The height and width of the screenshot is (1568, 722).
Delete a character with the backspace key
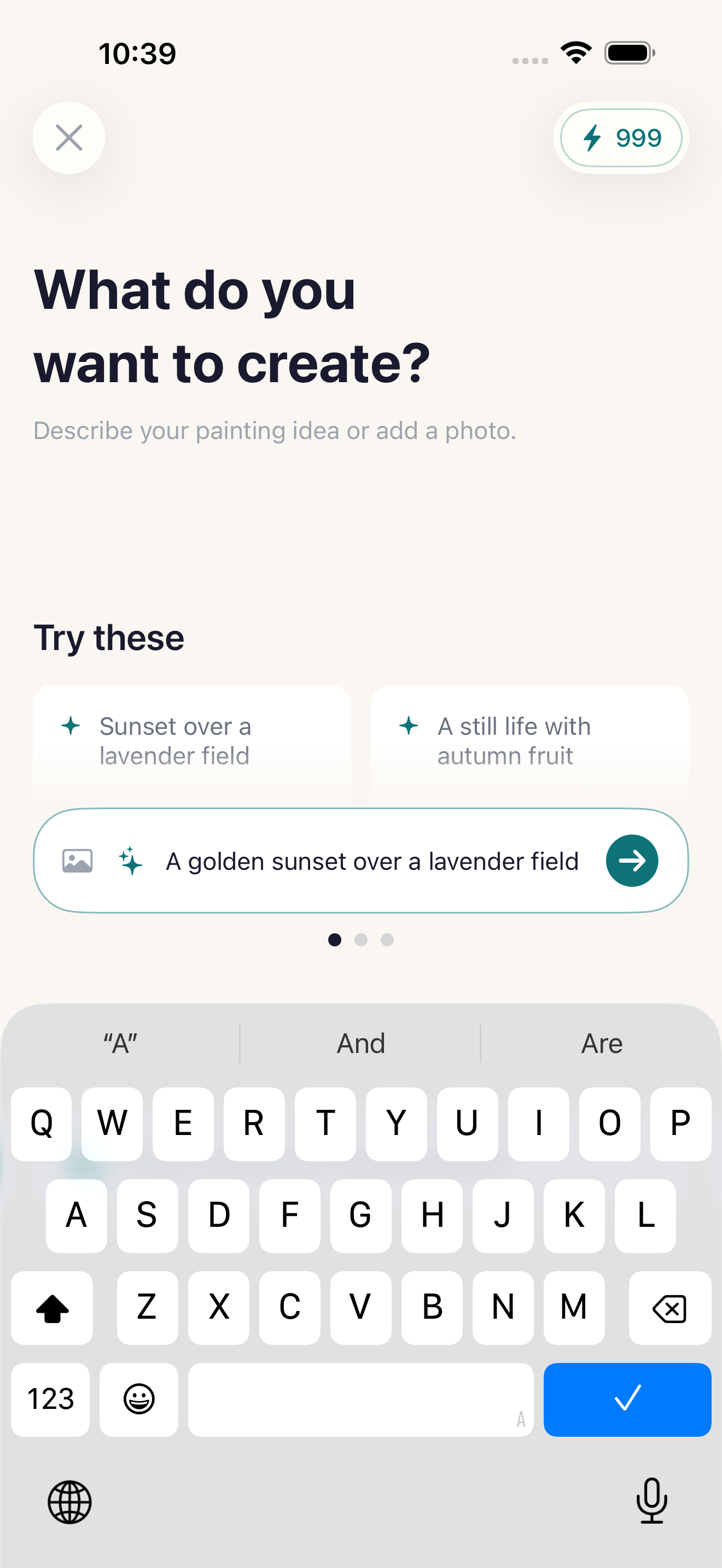(669, 1307)
